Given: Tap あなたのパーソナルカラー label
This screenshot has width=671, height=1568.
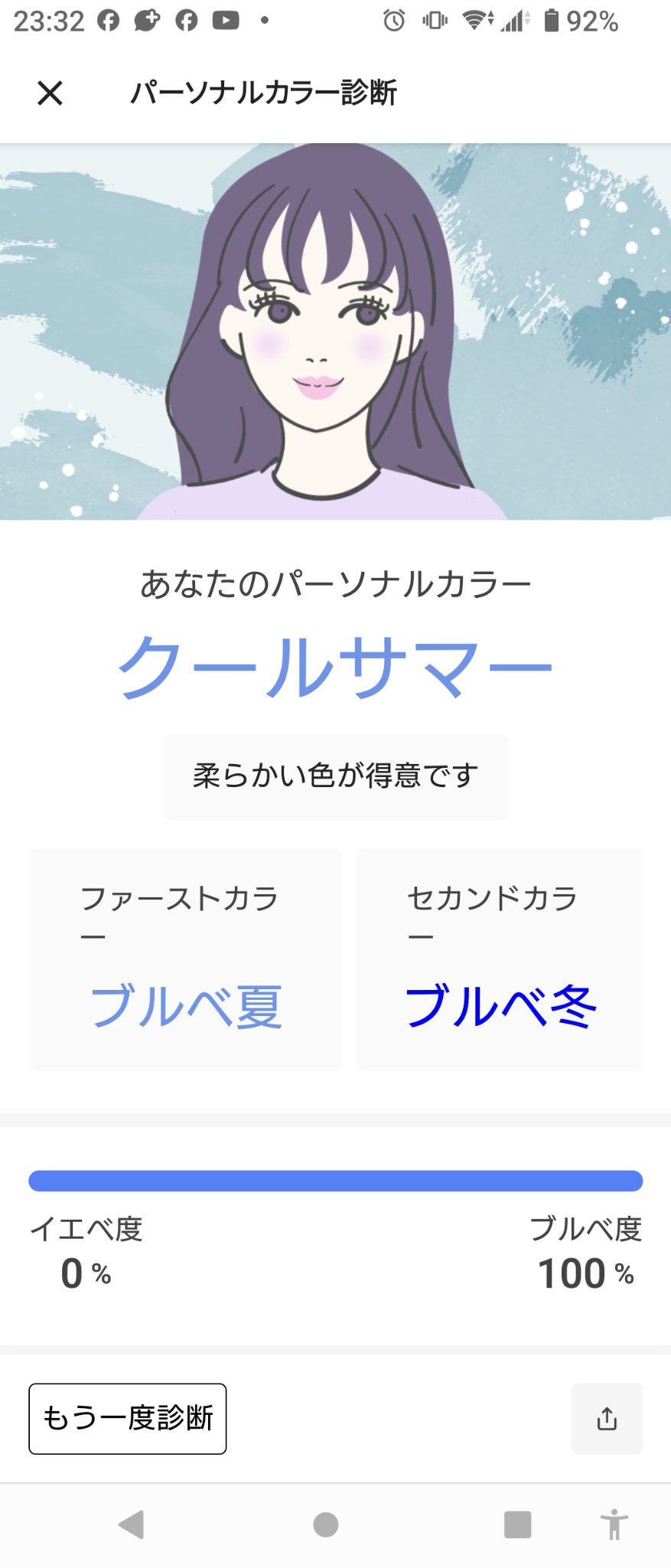Looking at the screenshot, I should (x=335, y=583).
